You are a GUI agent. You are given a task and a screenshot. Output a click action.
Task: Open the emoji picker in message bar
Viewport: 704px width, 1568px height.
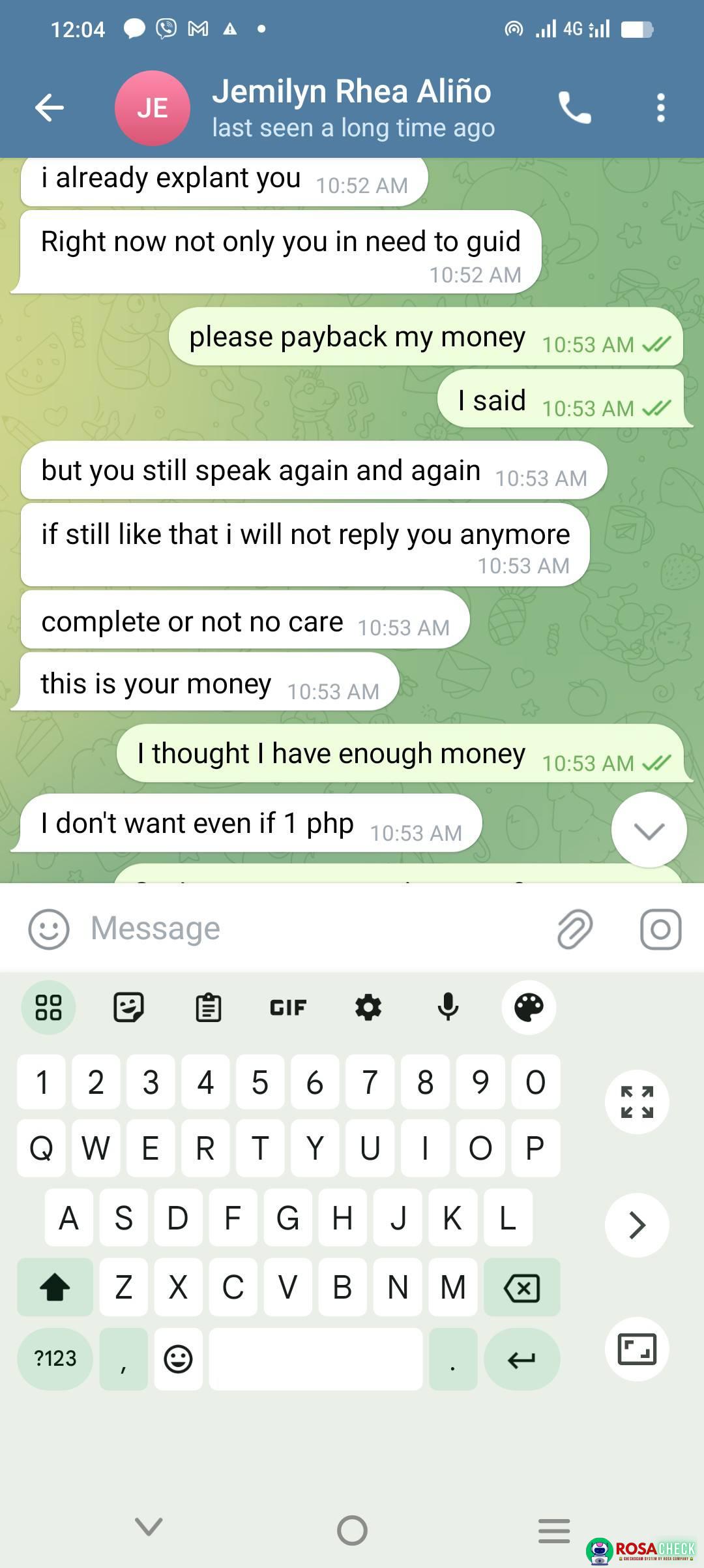click(49, 929)
